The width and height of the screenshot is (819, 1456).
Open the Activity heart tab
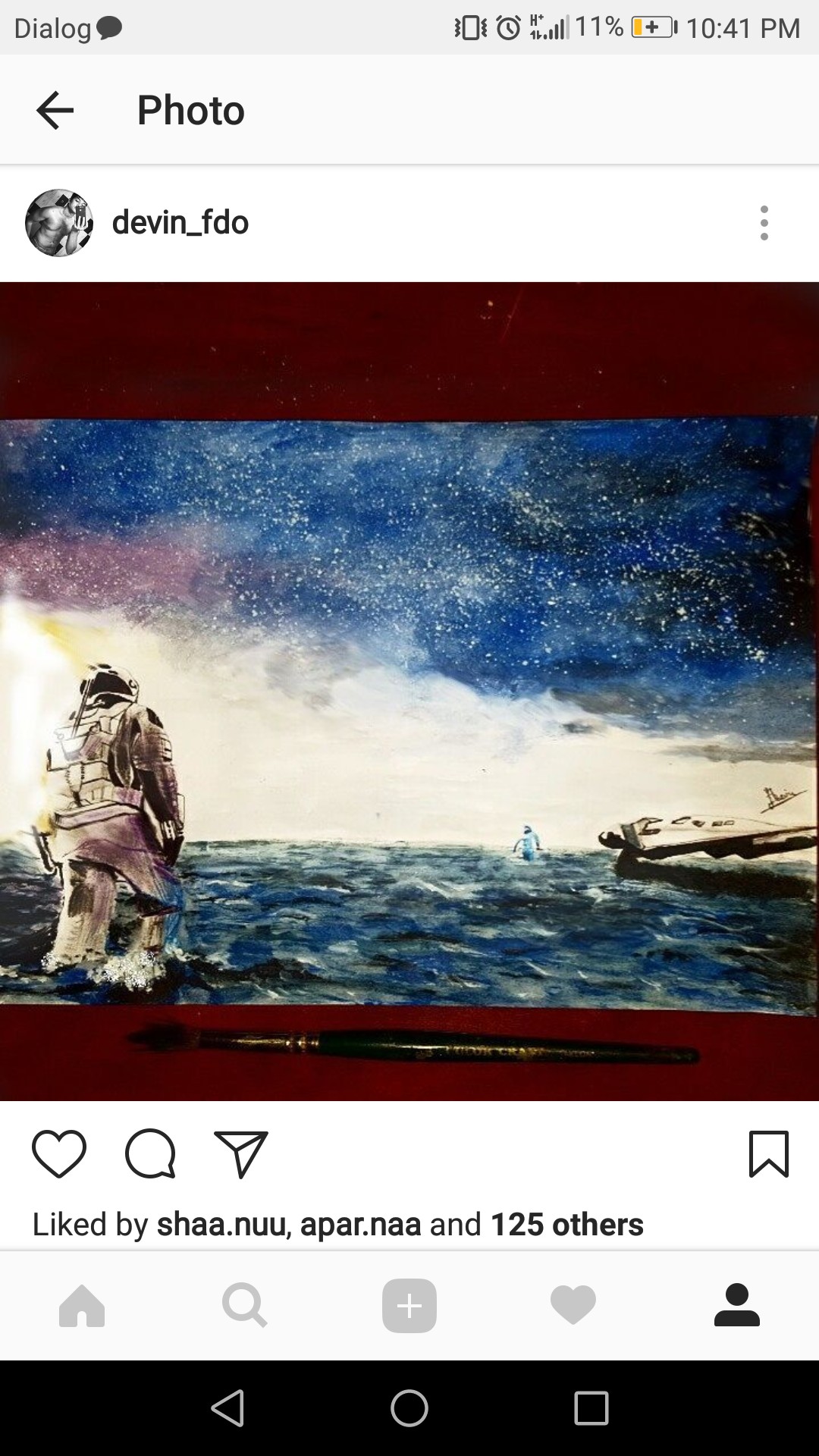[573, 1306]
